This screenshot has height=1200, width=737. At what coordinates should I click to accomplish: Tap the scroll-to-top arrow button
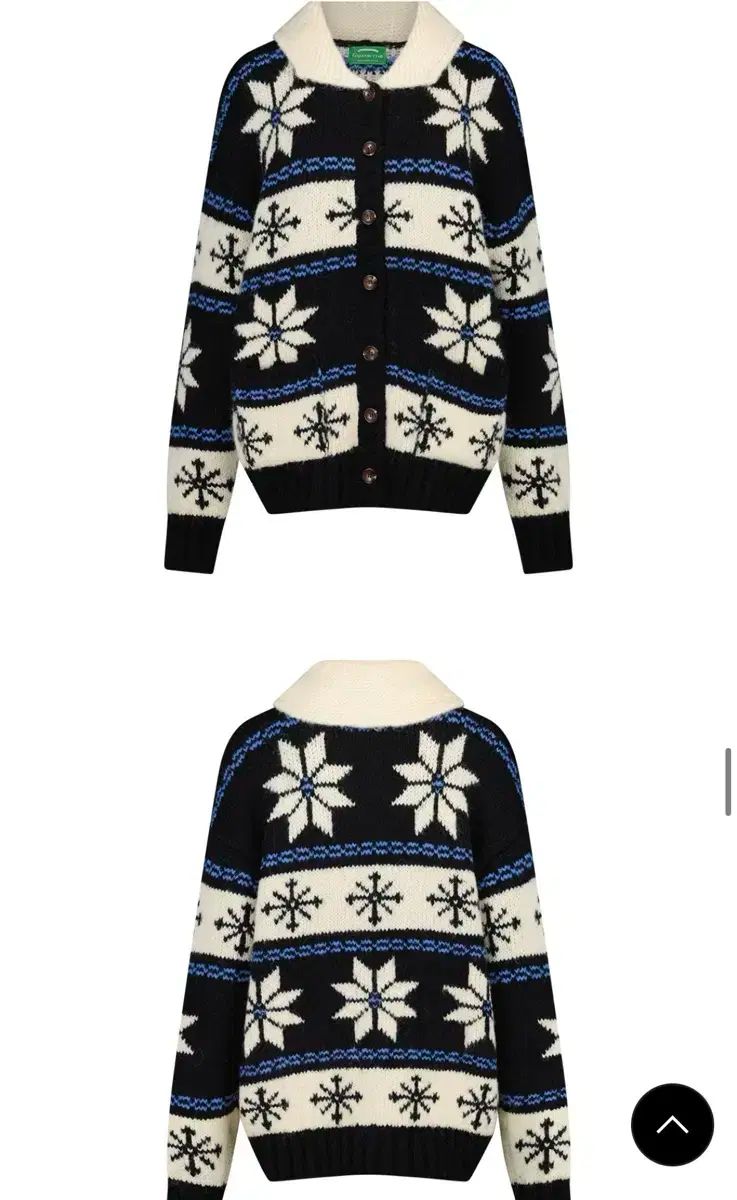pos(672,1124)
